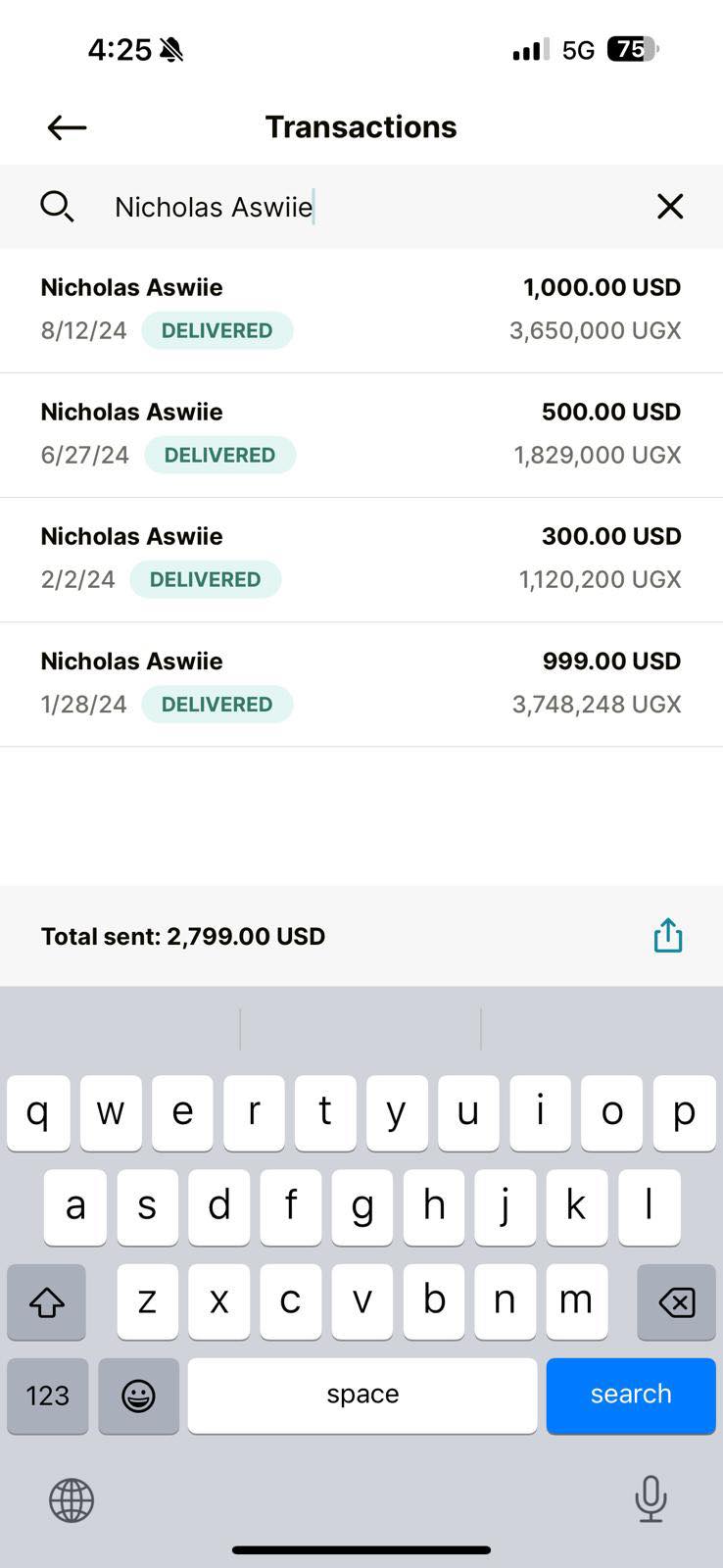Tap the keyboard backspace key
Image resolution: width=723 pixels, height=1568 pixels.
(676, 1301)
